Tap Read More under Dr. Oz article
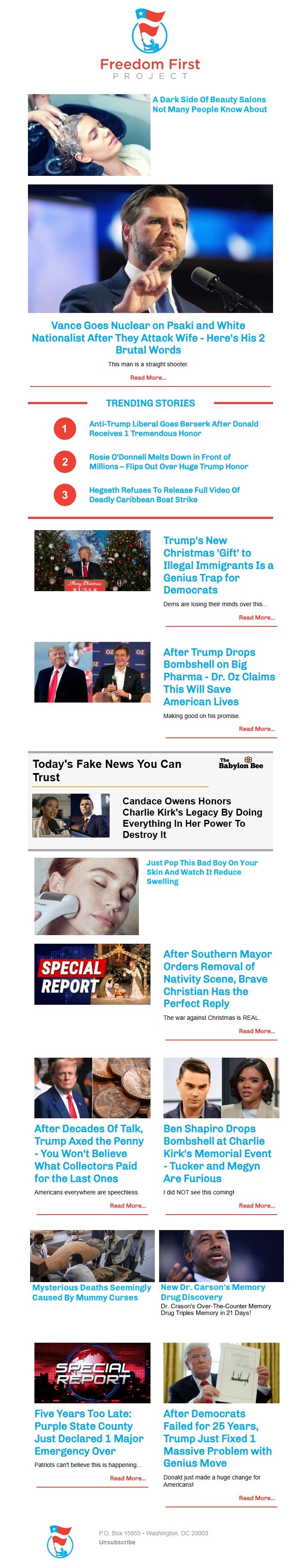Image resolution: width=301 pixels, height=1568 pixels. (256, 729)
